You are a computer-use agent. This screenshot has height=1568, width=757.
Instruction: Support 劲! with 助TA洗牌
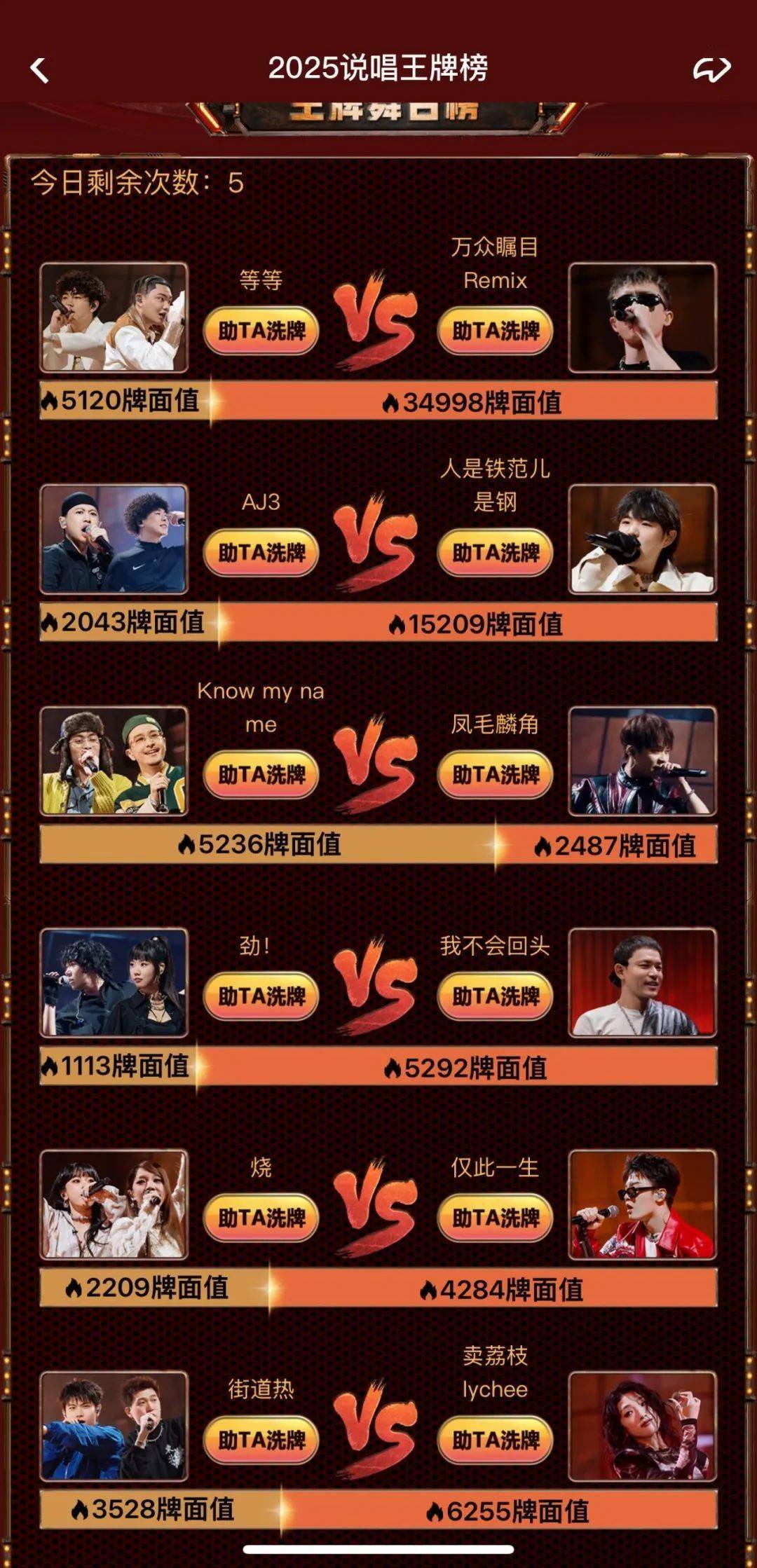tap(261, 996)
